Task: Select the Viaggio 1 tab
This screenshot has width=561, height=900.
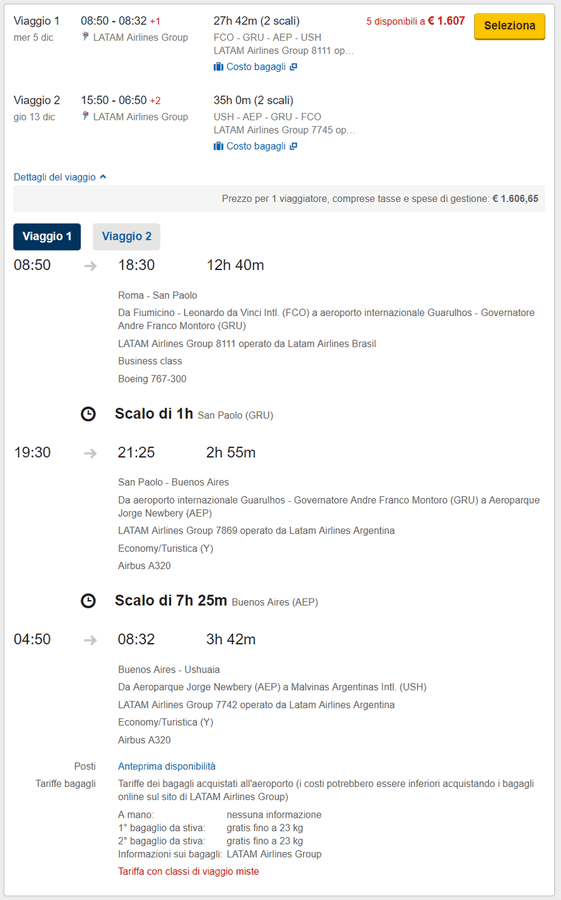Action: [47, 236]
